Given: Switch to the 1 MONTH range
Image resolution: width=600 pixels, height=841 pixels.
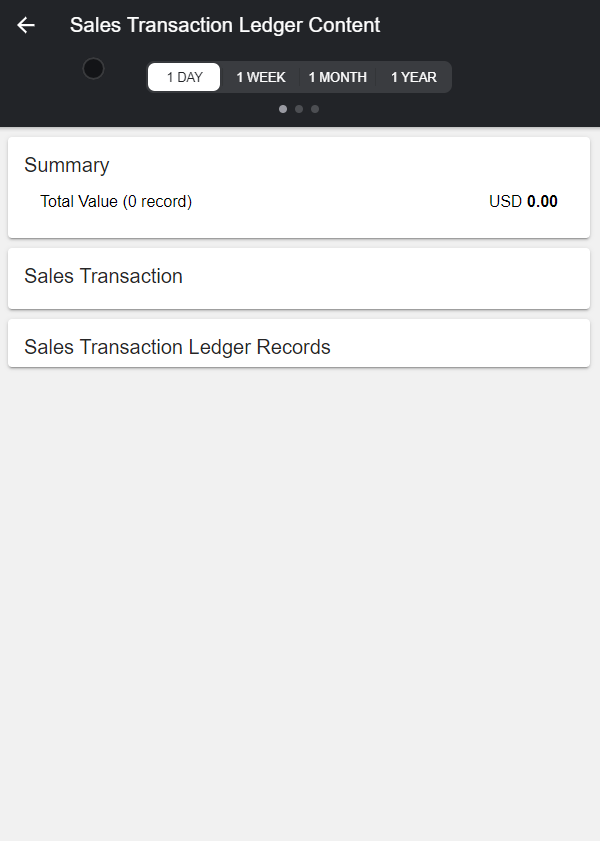Looking at the screenshot, I should pos(337,77).
